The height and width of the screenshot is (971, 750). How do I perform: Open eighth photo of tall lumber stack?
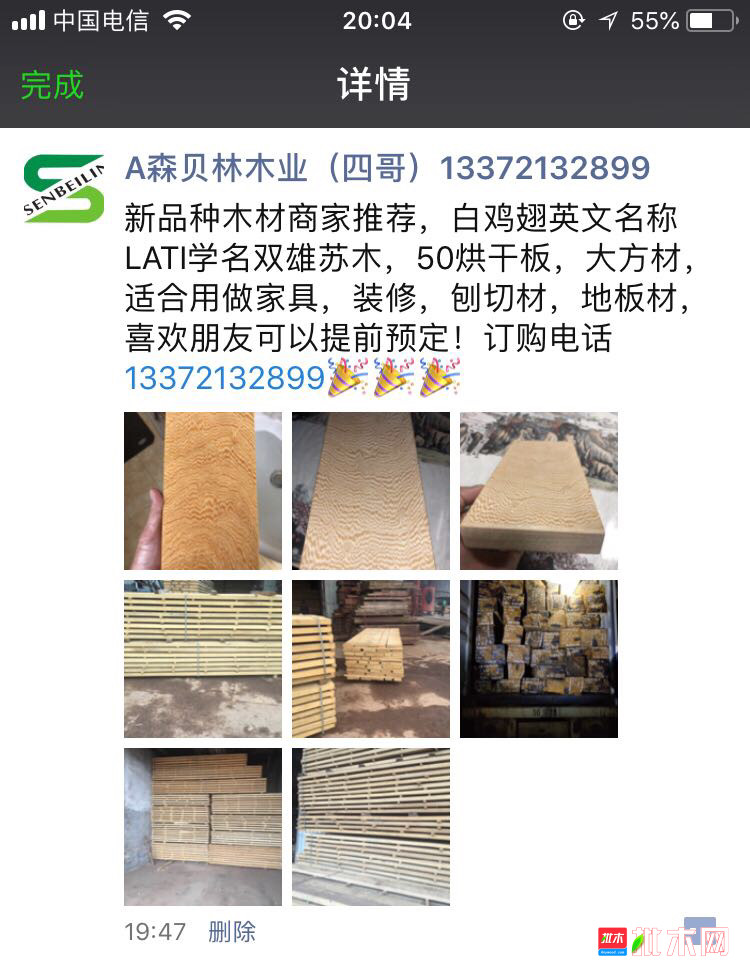pyautogui.click(x=371, y=827)
